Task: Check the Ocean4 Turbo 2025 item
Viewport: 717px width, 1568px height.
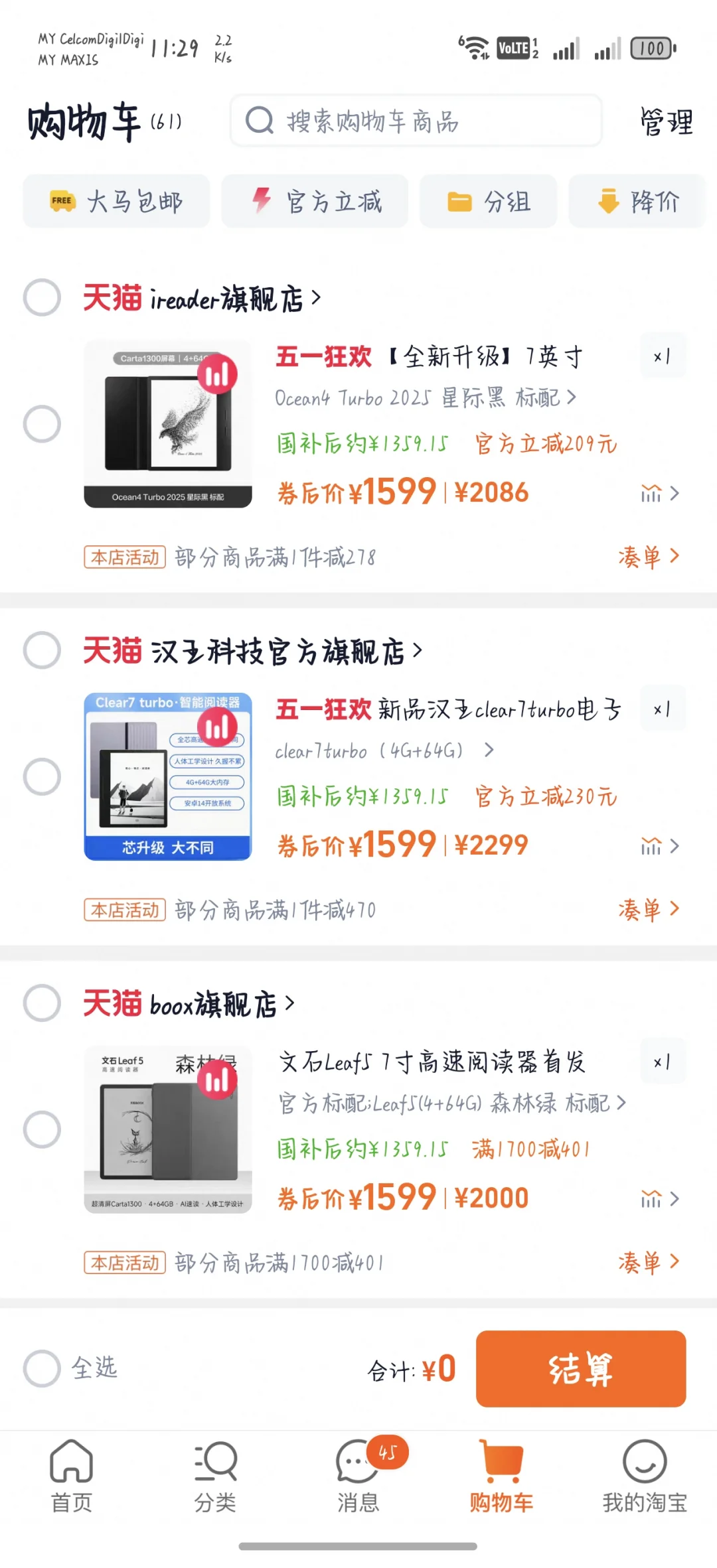Action: [x=42, y=423]
